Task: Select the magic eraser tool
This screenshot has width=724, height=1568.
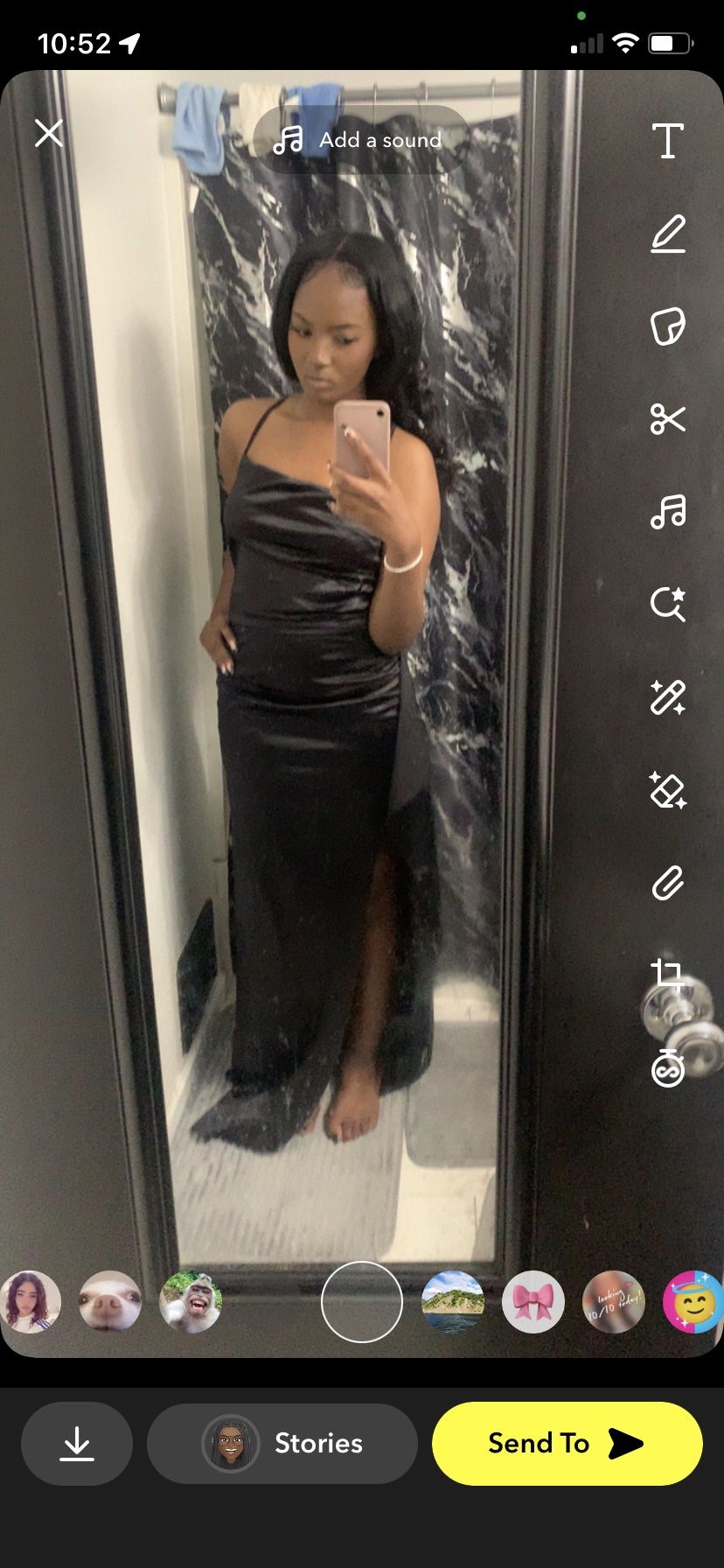Action: (x=668, y=790)
